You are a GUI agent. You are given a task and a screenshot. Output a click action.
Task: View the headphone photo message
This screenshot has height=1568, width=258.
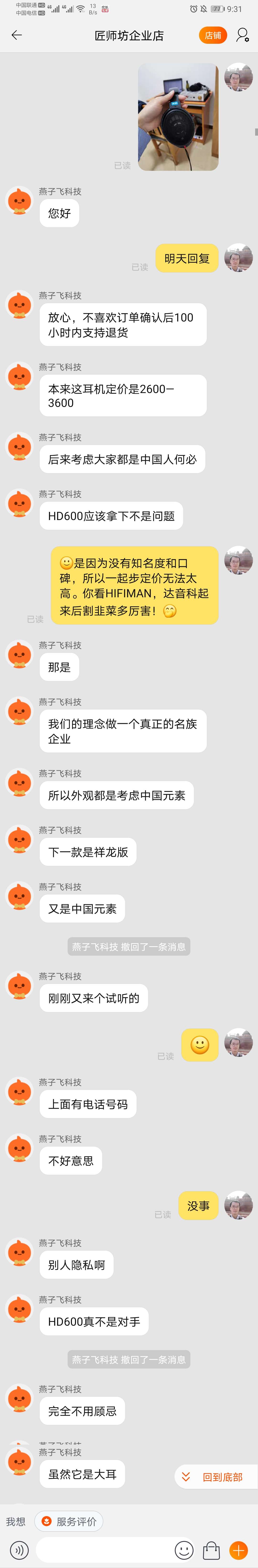coord(178,117)
